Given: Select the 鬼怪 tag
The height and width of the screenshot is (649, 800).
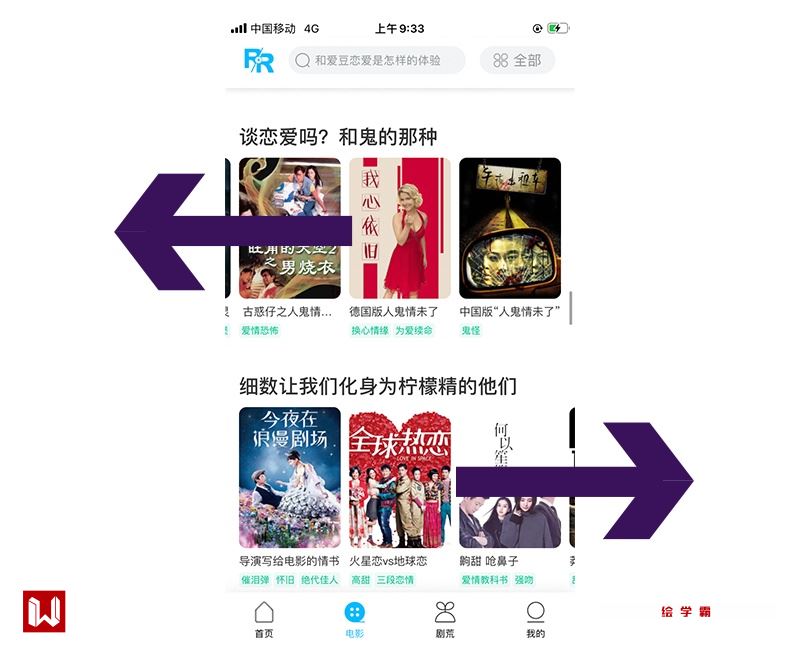Looking at the screenshot, I should (471, 330).
